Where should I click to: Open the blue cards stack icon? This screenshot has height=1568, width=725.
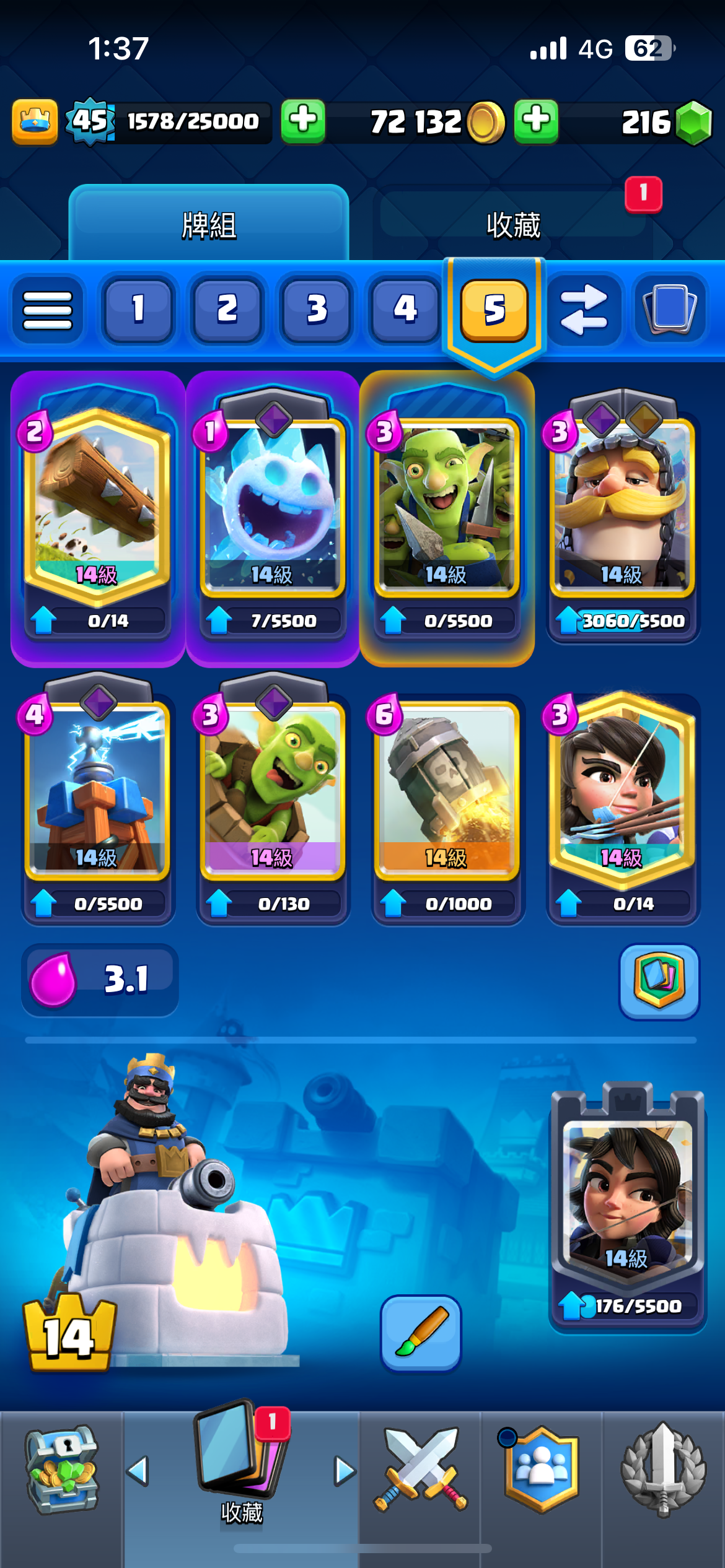coord(670,308)
